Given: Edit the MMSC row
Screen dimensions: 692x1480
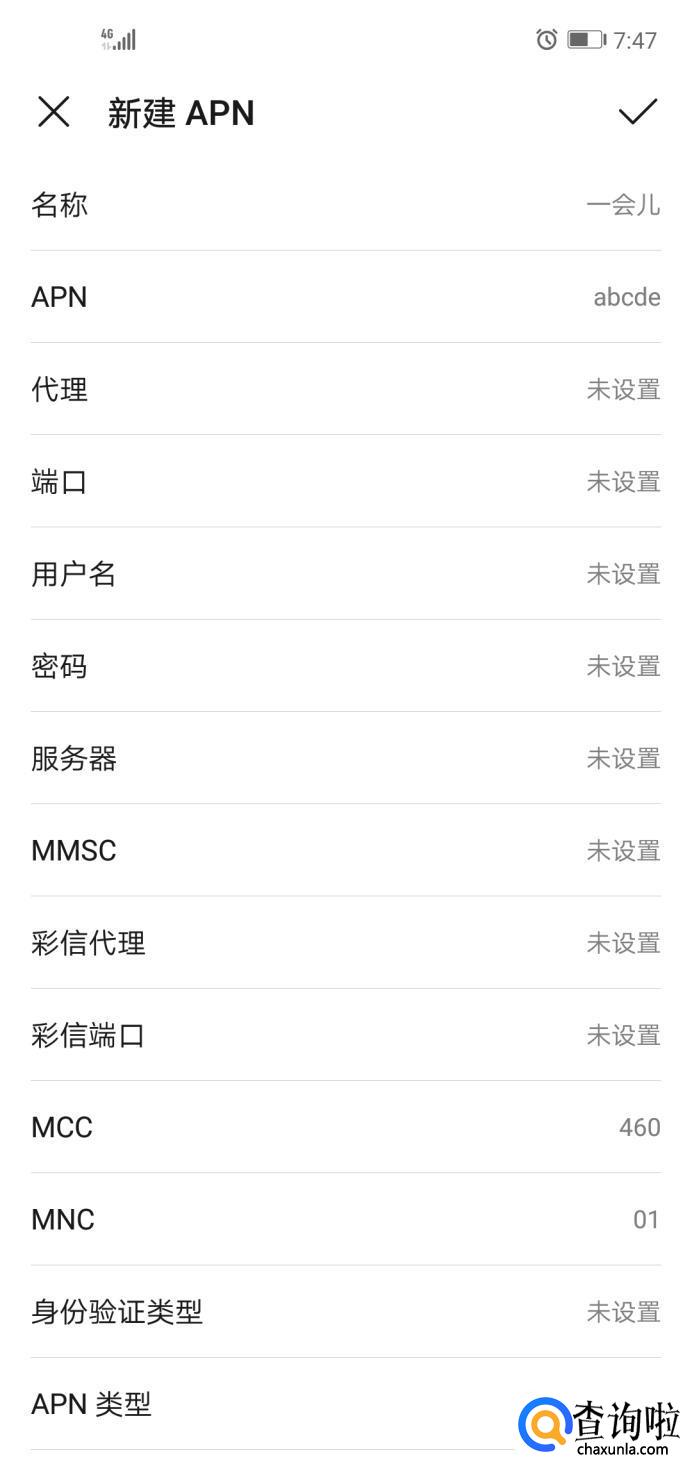Looking at the screenshot, I should coord(345,851).
